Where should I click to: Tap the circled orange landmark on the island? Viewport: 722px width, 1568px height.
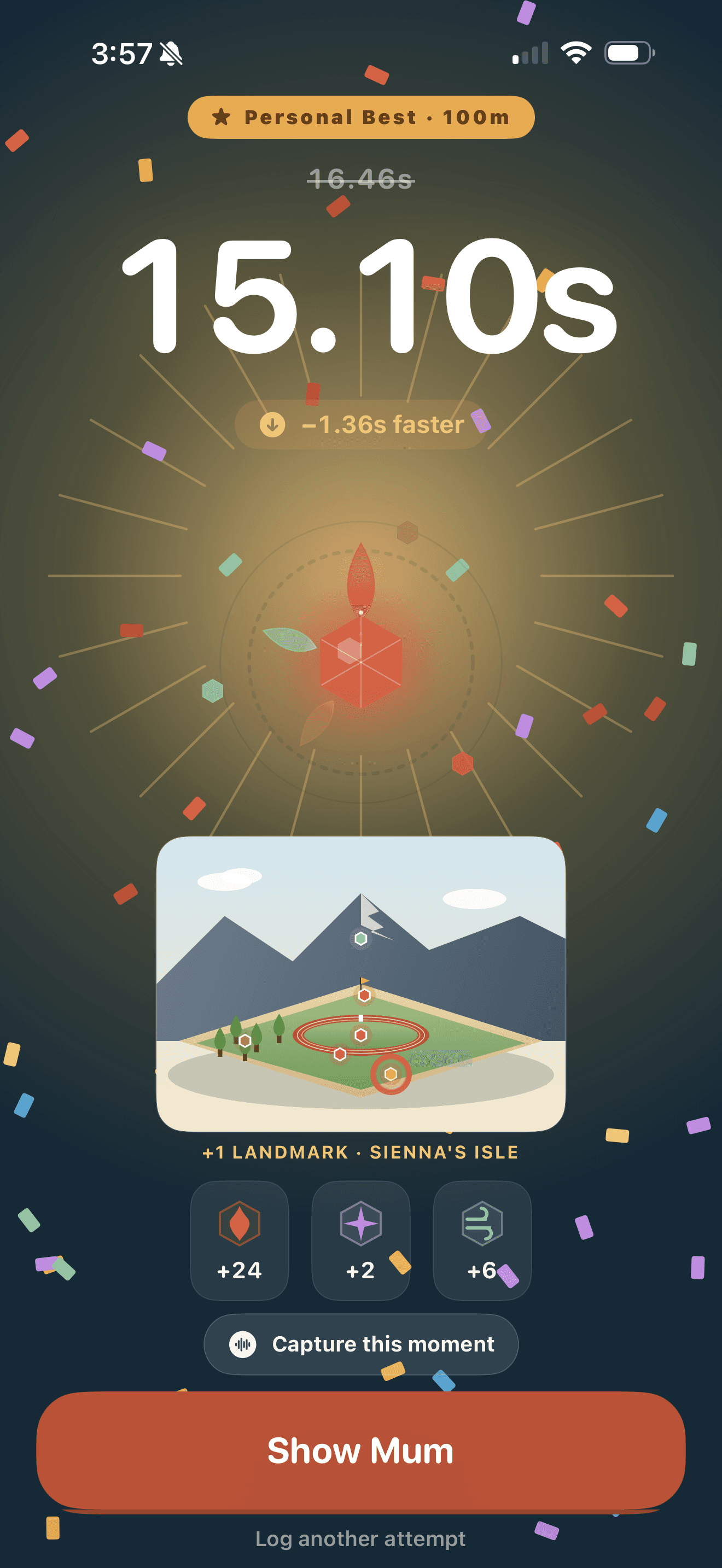pyautogui.click(x=392, y=1074)
